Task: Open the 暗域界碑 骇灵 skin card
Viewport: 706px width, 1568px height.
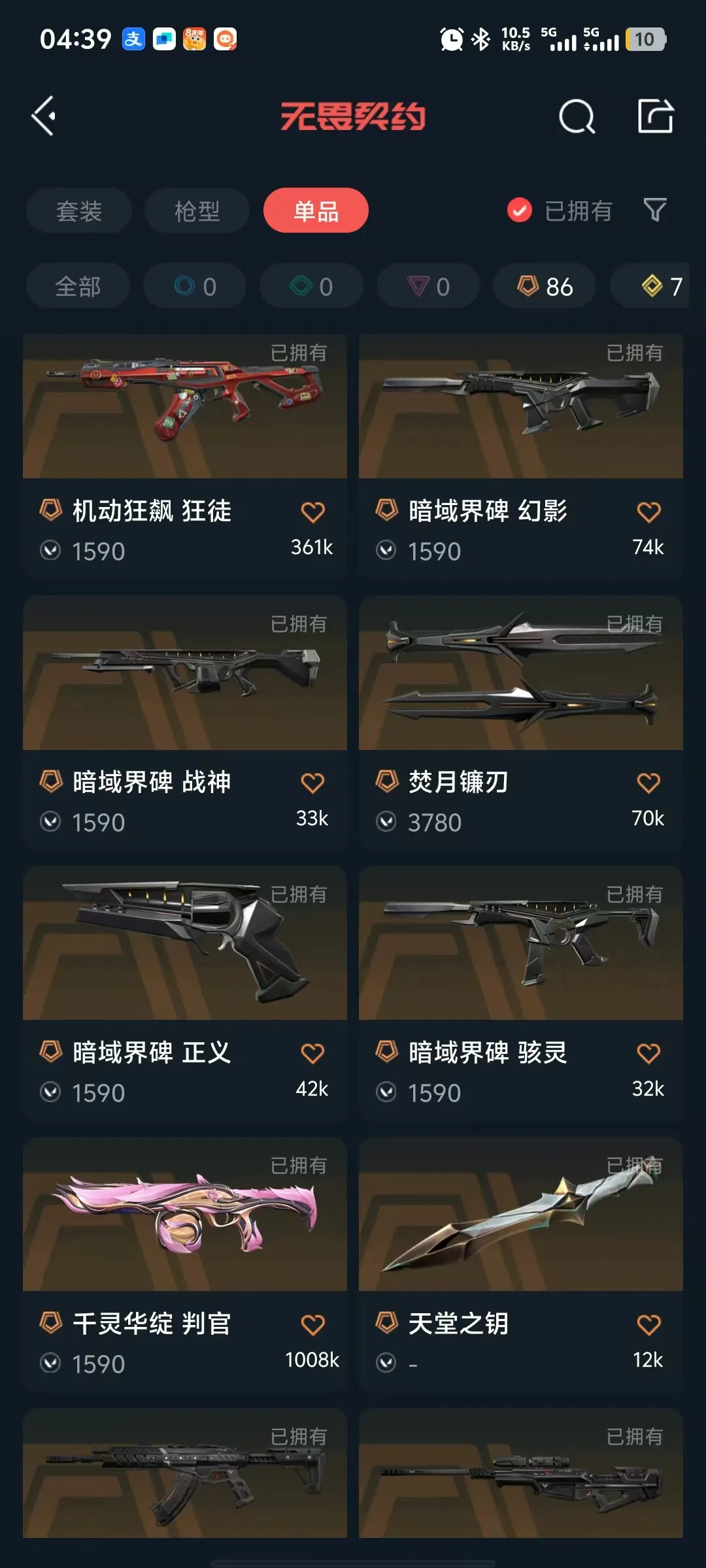Action: click(521, 993)
